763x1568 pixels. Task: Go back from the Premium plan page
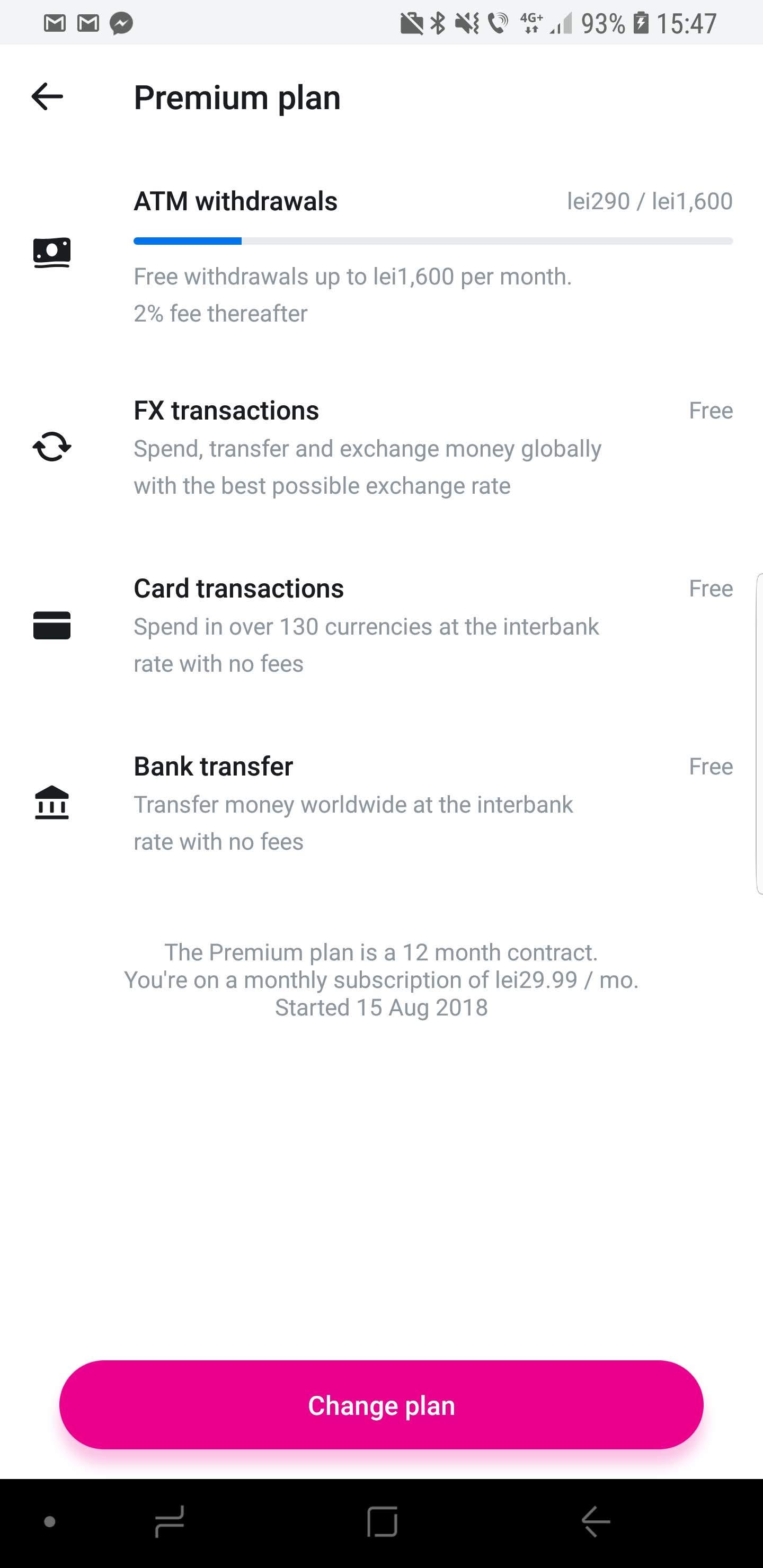[x=48, y=97]
